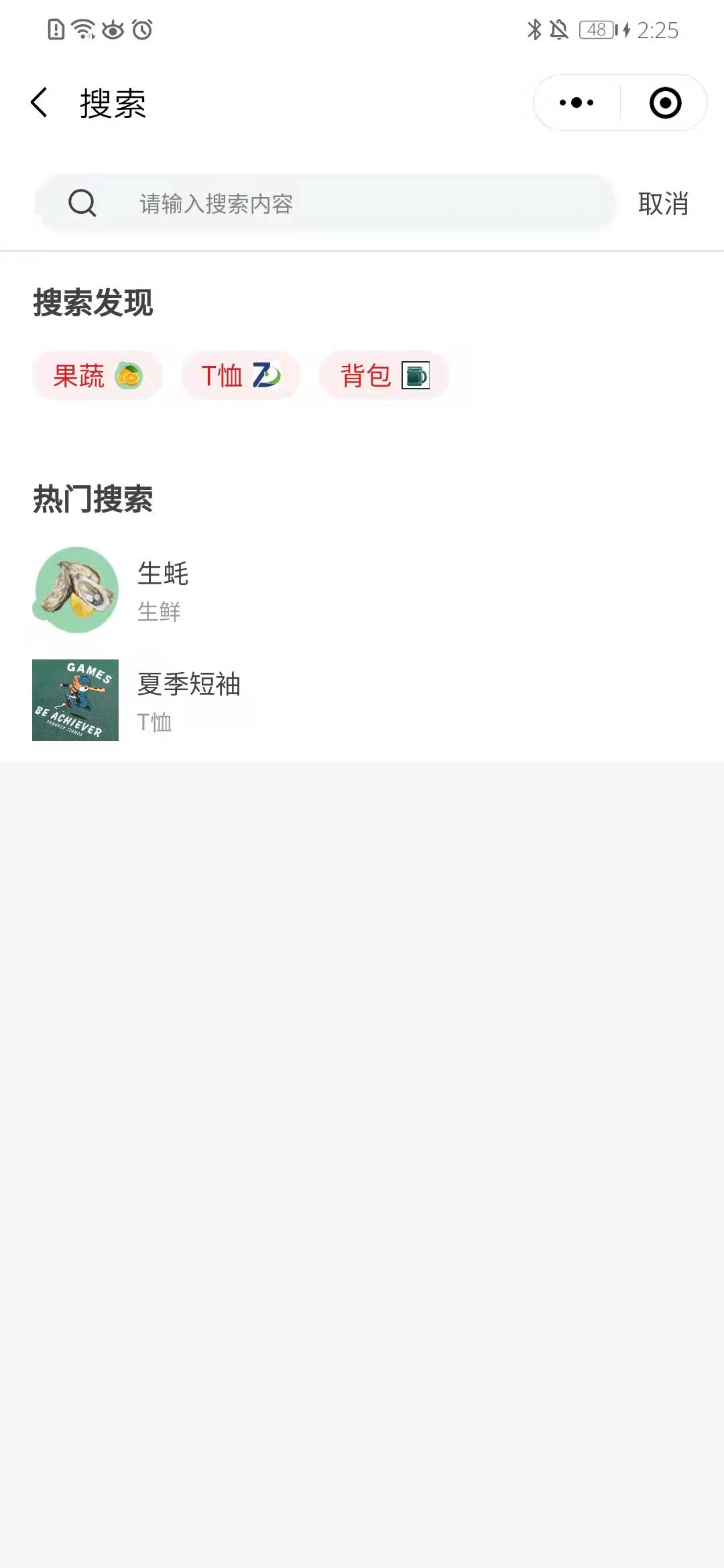Go back from the 搜索 page
The image size is (724, 1568).
pyautogui.click(x=40, y=103)
